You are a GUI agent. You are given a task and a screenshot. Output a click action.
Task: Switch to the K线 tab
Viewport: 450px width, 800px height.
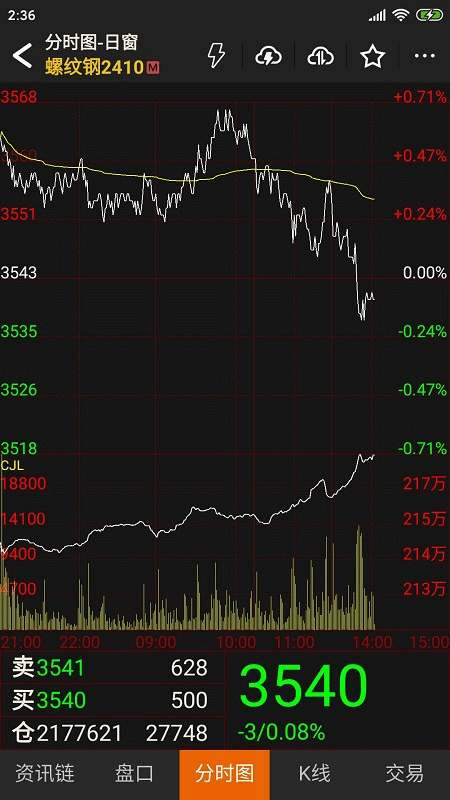pos(315,773)
